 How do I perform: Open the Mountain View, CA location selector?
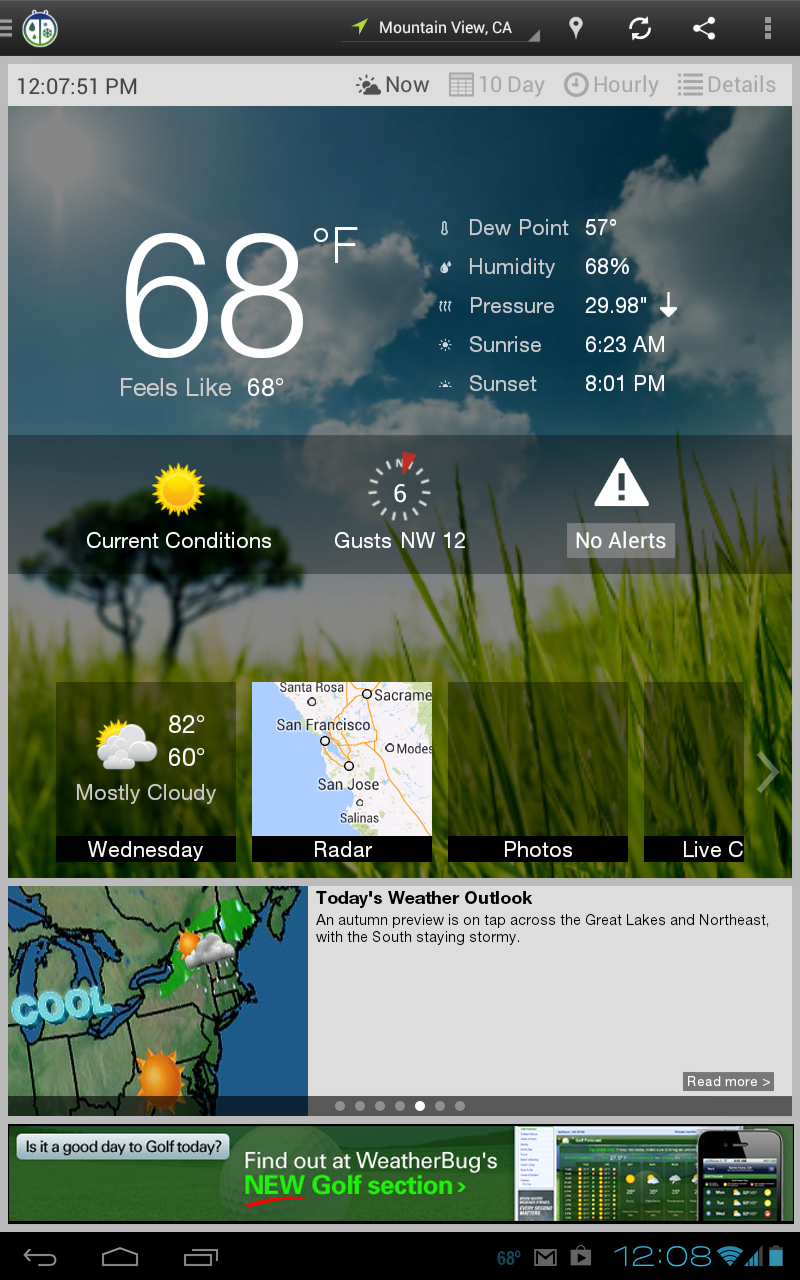click(440, 27)
